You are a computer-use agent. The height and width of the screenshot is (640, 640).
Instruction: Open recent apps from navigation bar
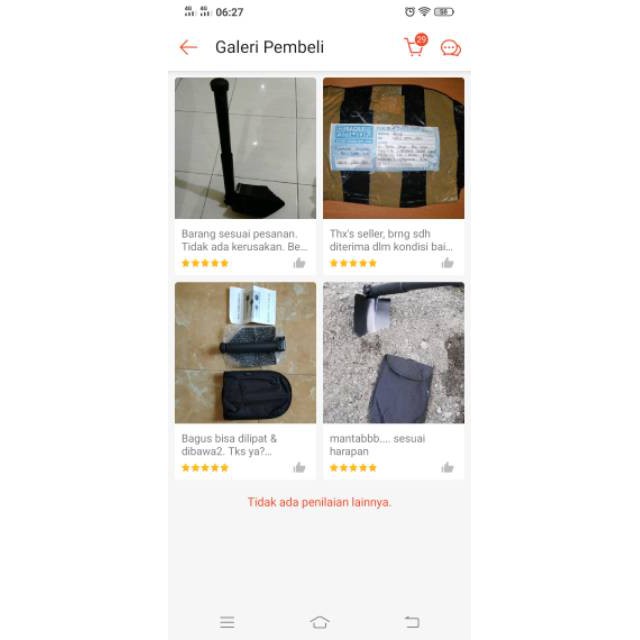[227, 622]
